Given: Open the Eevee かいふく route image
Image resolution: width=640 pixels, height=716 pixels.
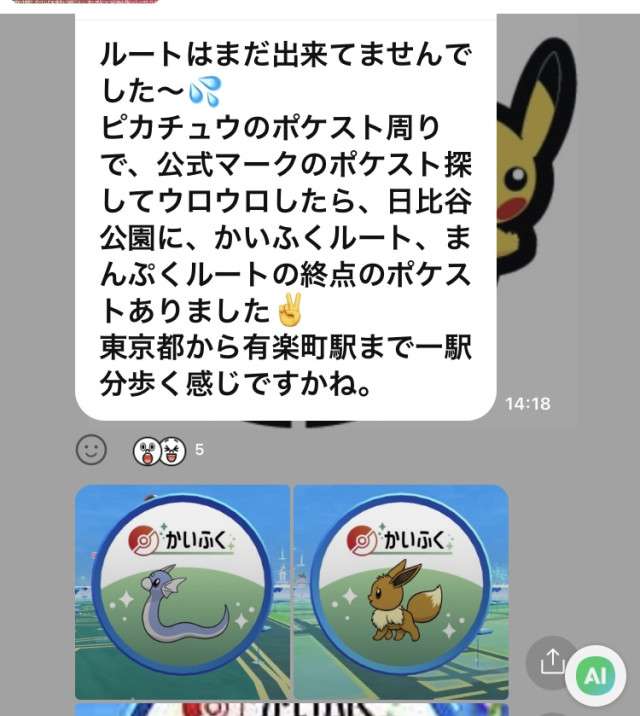Looking at the screenshot, I should 400,591.
